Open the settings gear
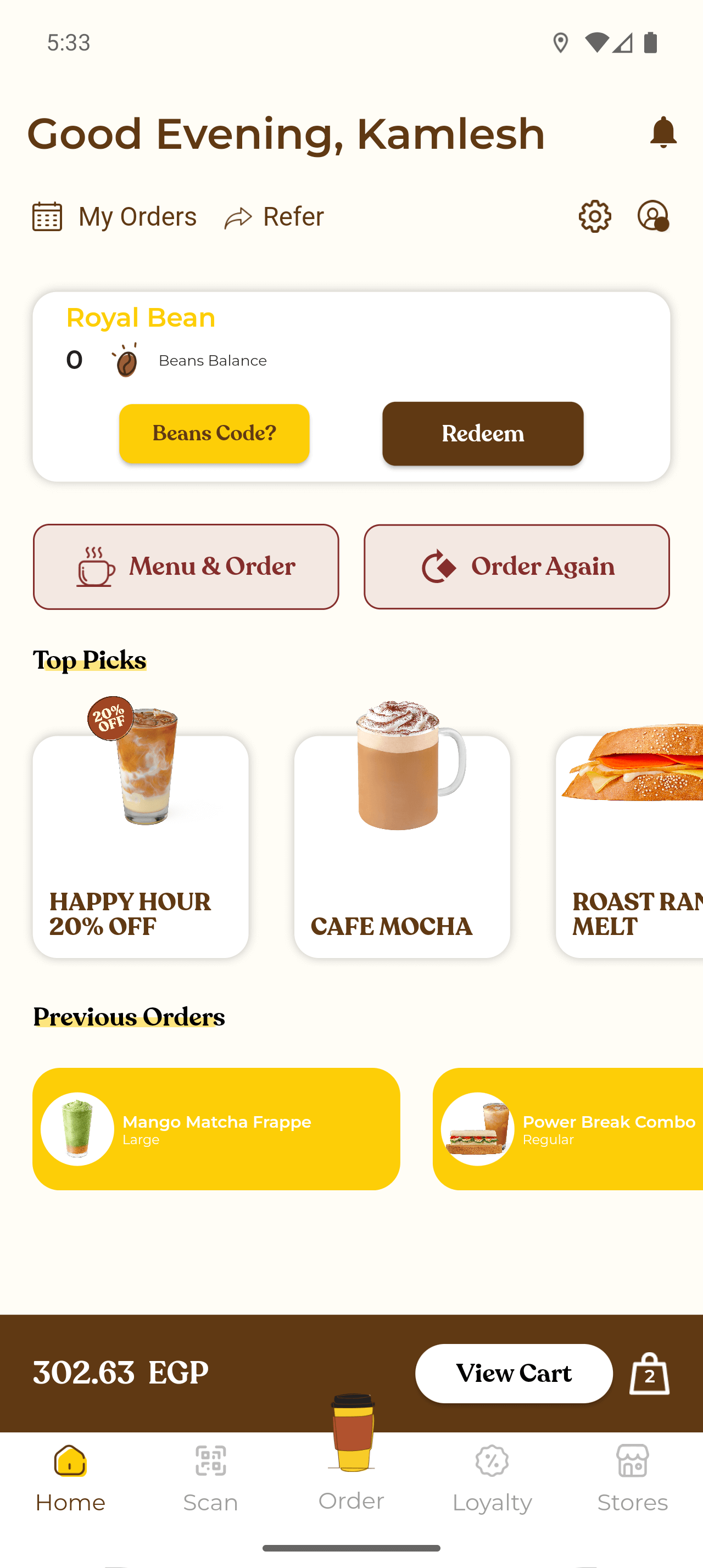Viewport: 703px width, 1568px height. (x=595, y=217)
